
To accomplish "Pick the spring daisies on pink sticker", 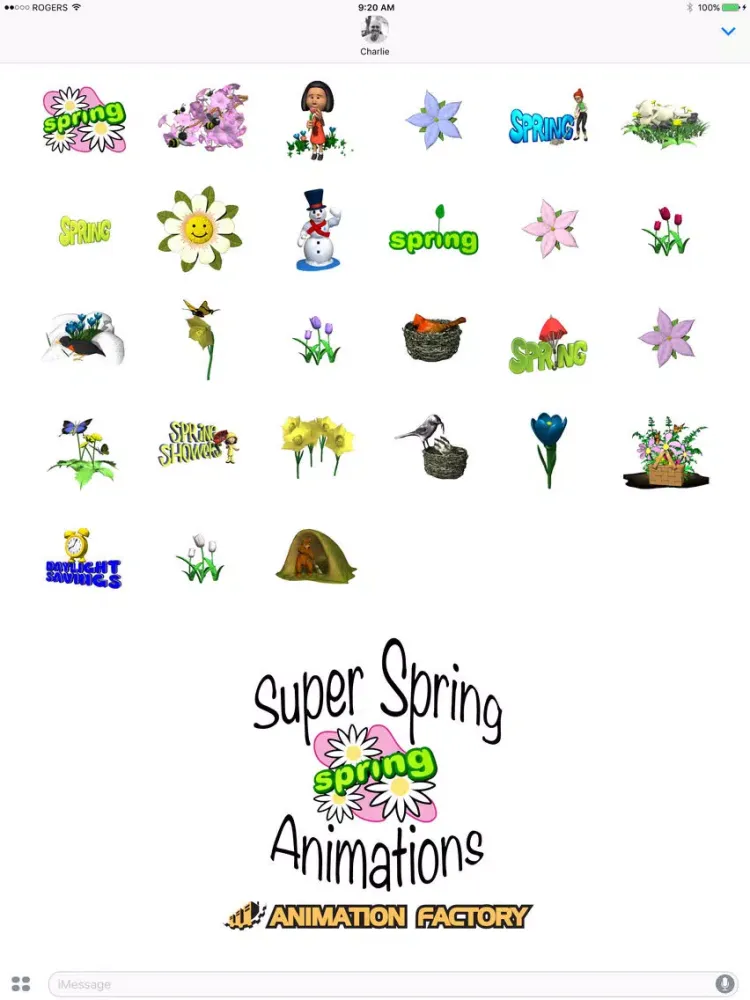I will click(x=84, y=120).
